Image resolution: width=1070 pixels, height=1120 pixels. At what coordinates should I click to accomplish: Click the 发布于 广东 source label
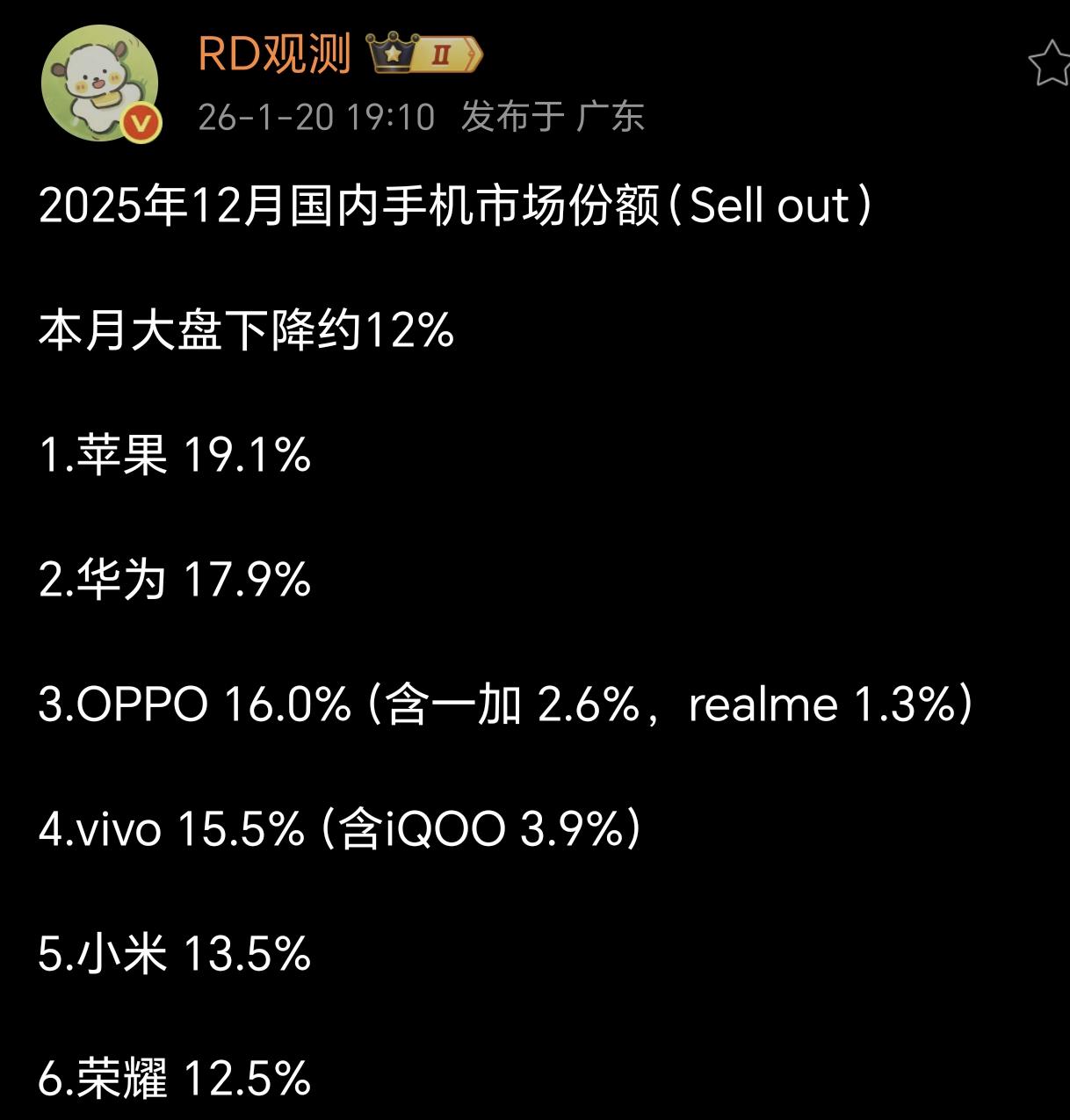[553, 119]
